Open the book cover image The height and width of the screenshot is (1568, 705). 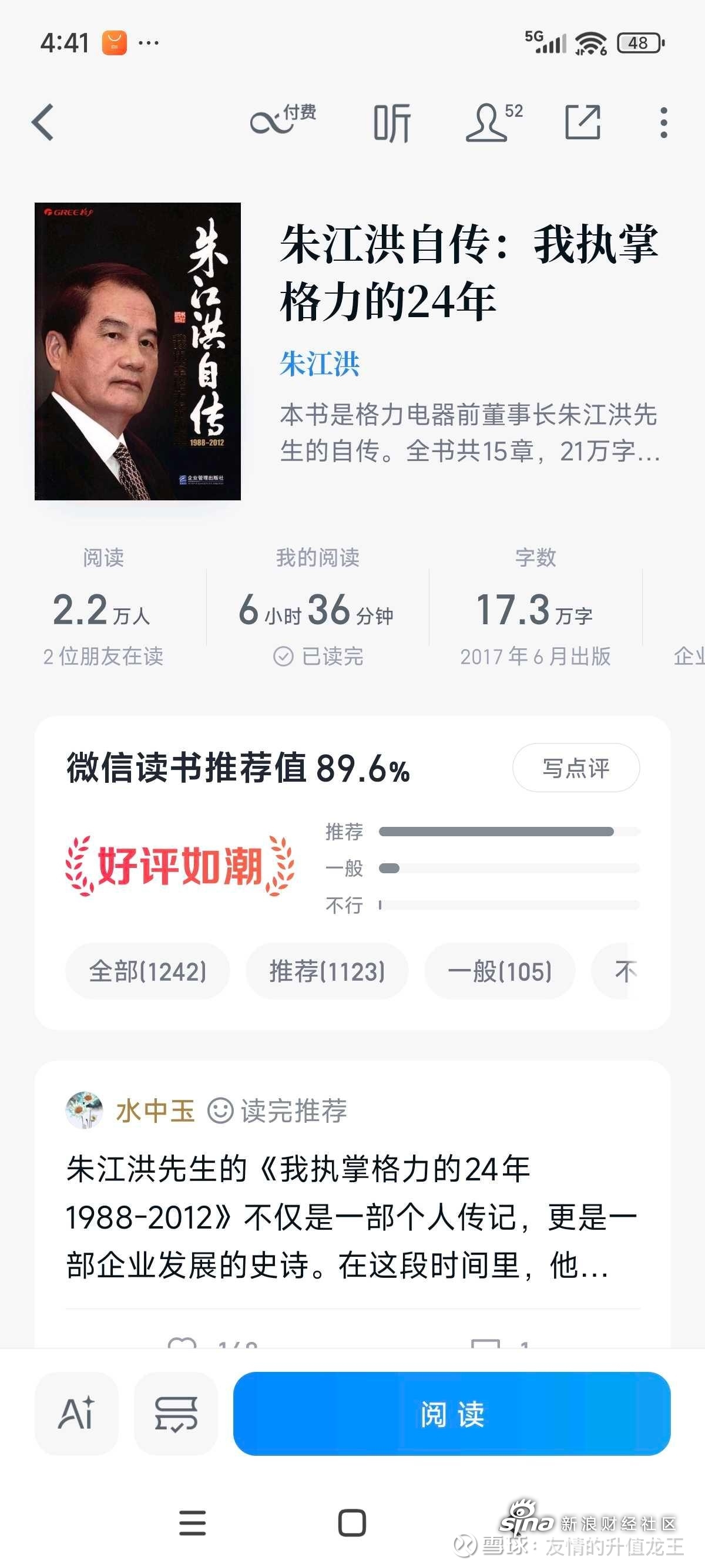[137, 351]
